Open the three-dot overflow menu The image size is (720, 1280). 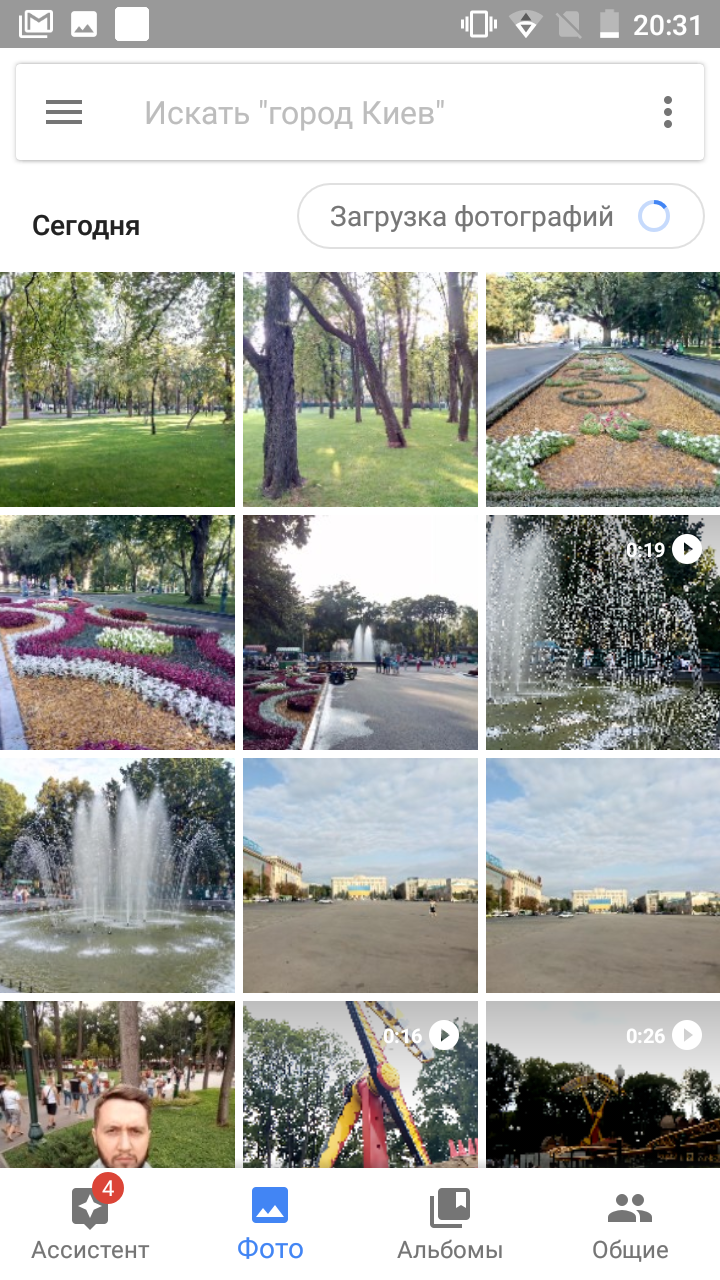point(667,112)
